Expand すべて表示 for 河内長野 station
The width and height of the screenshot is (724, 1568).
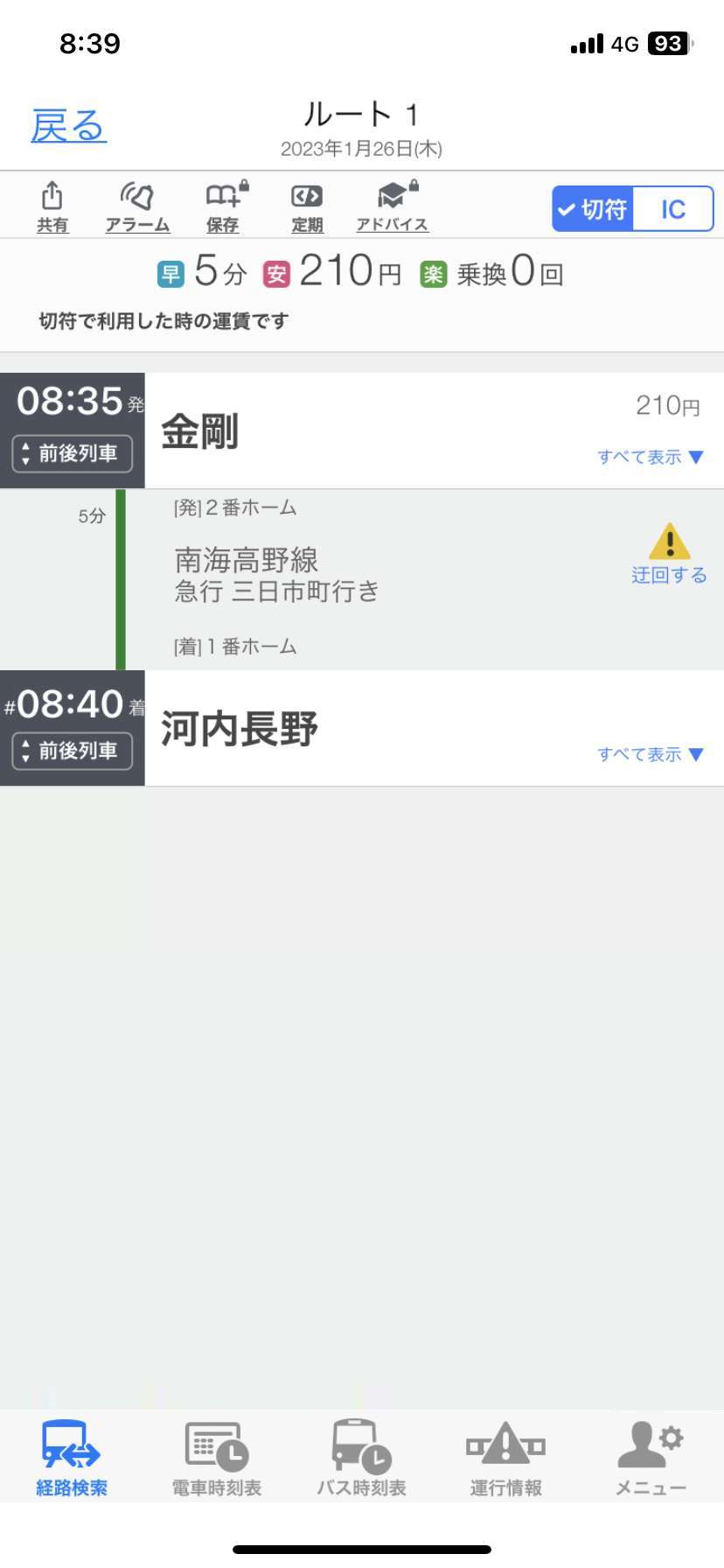[651, 754]
